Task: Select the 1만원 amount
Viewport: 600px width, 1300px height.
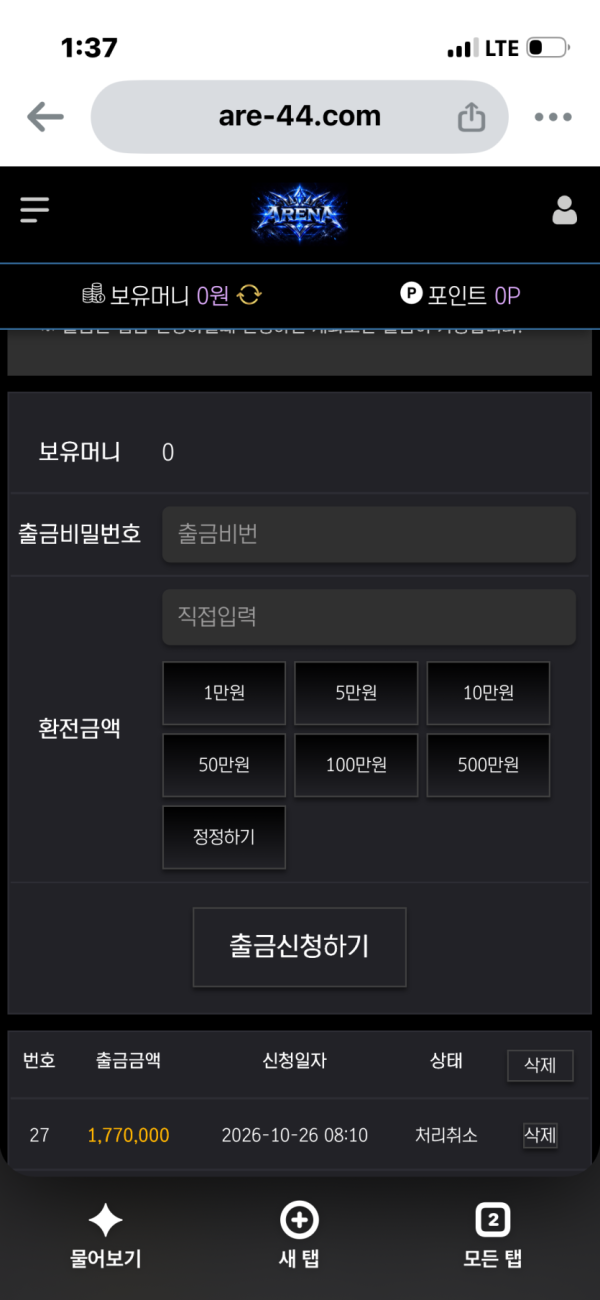Action: [224, 693]
